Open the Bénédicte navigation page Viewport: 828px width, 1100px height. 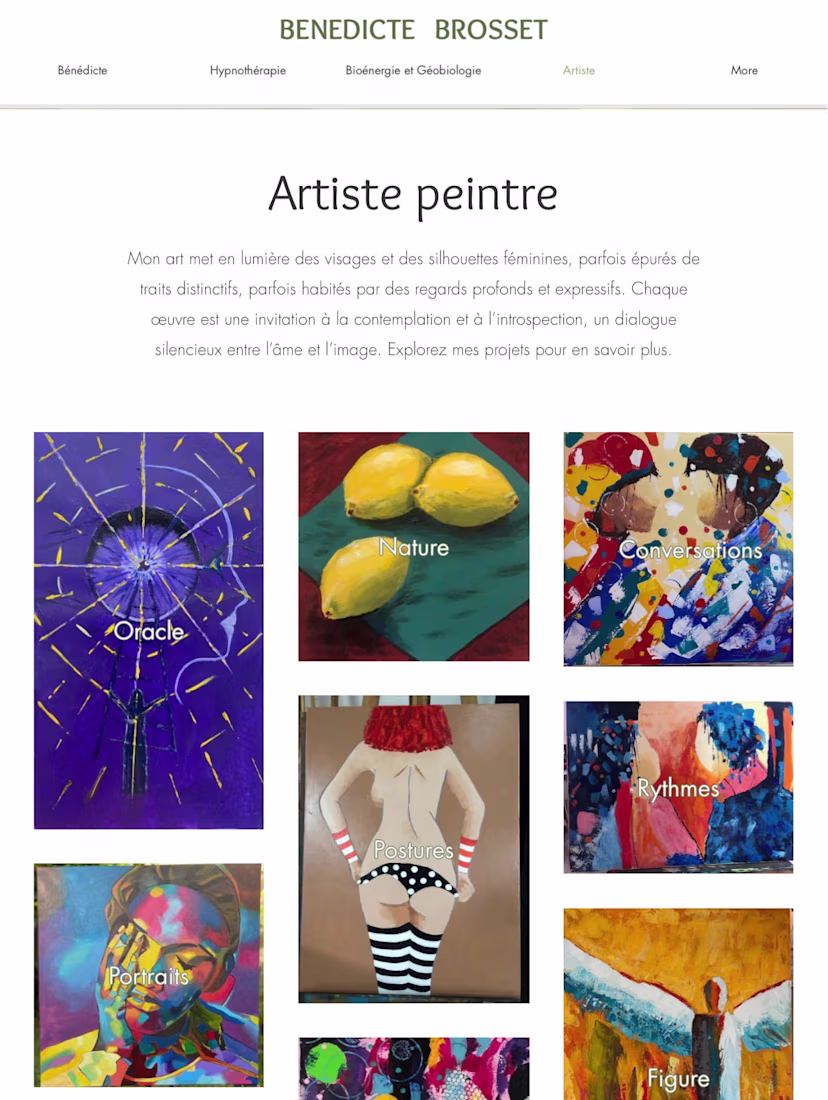tap(82, 70)
